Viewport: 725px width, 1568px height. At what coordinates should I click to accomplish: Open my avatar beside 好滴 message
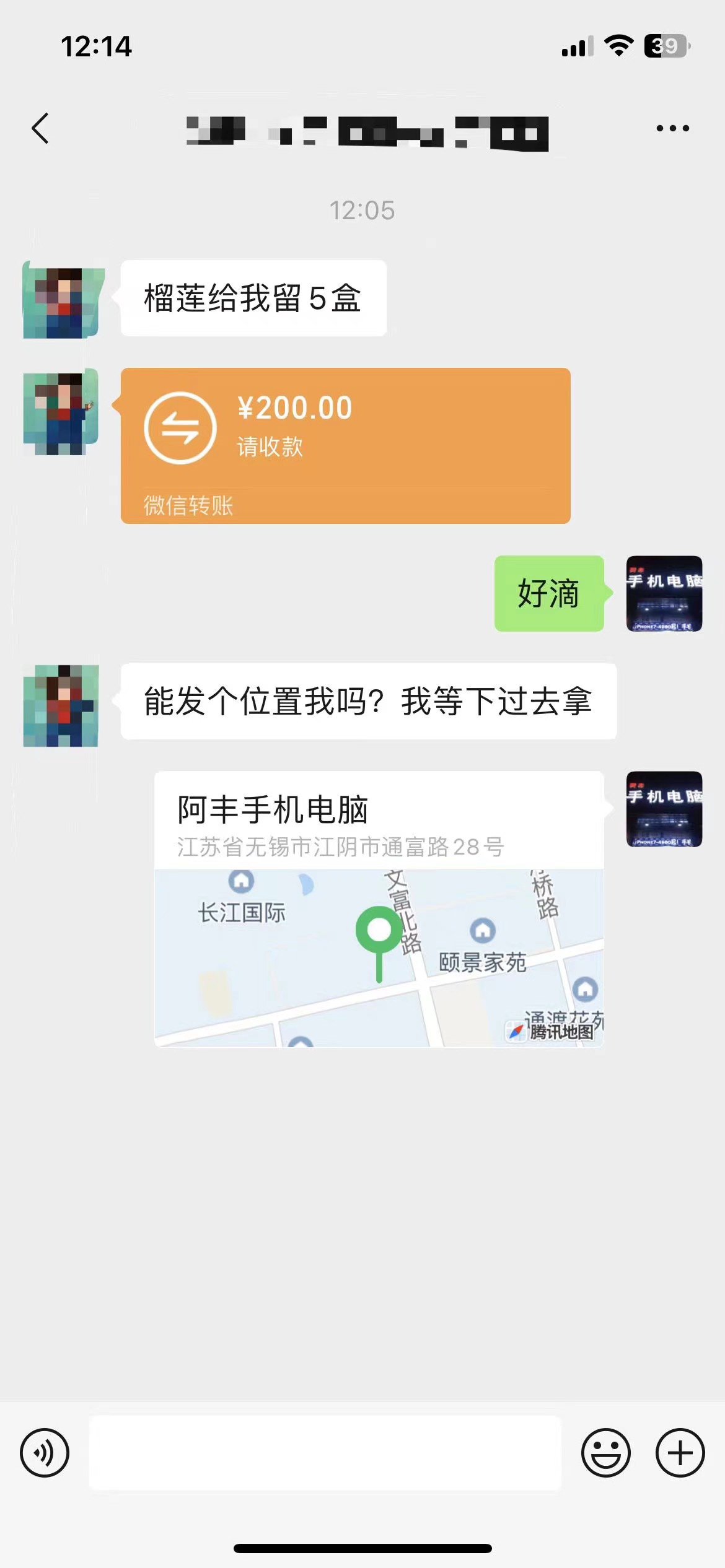[x=664, y=593]
